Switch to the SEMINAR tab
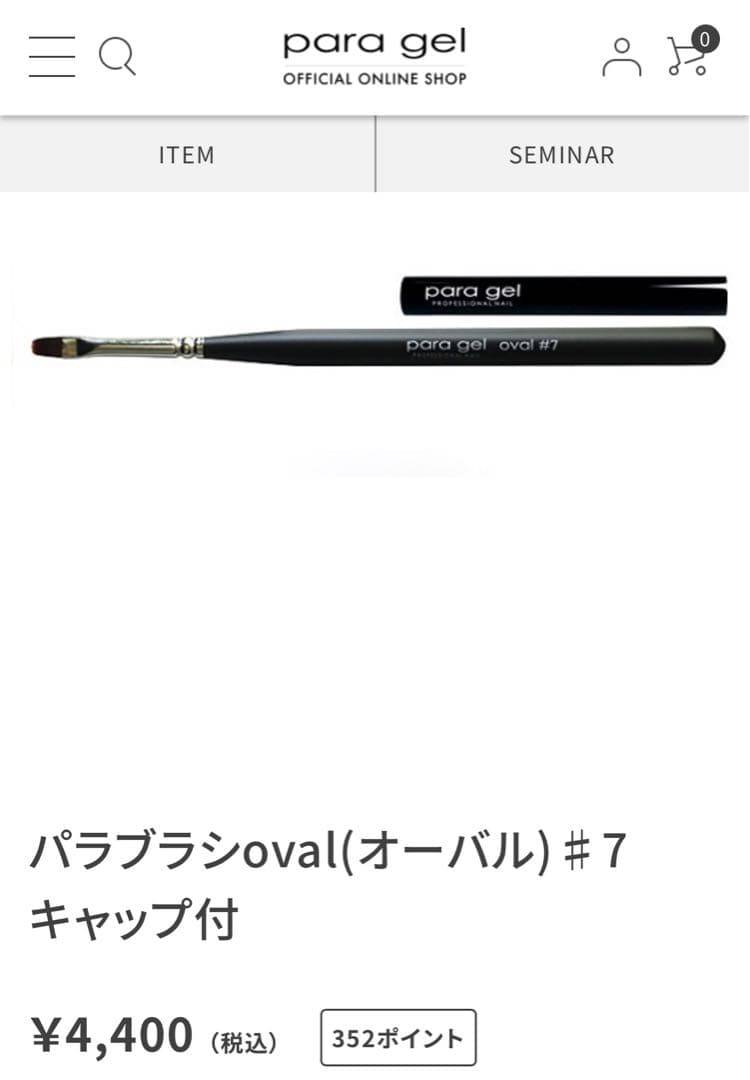Screen dimensions: 750x1080 (x=561, y=155)
